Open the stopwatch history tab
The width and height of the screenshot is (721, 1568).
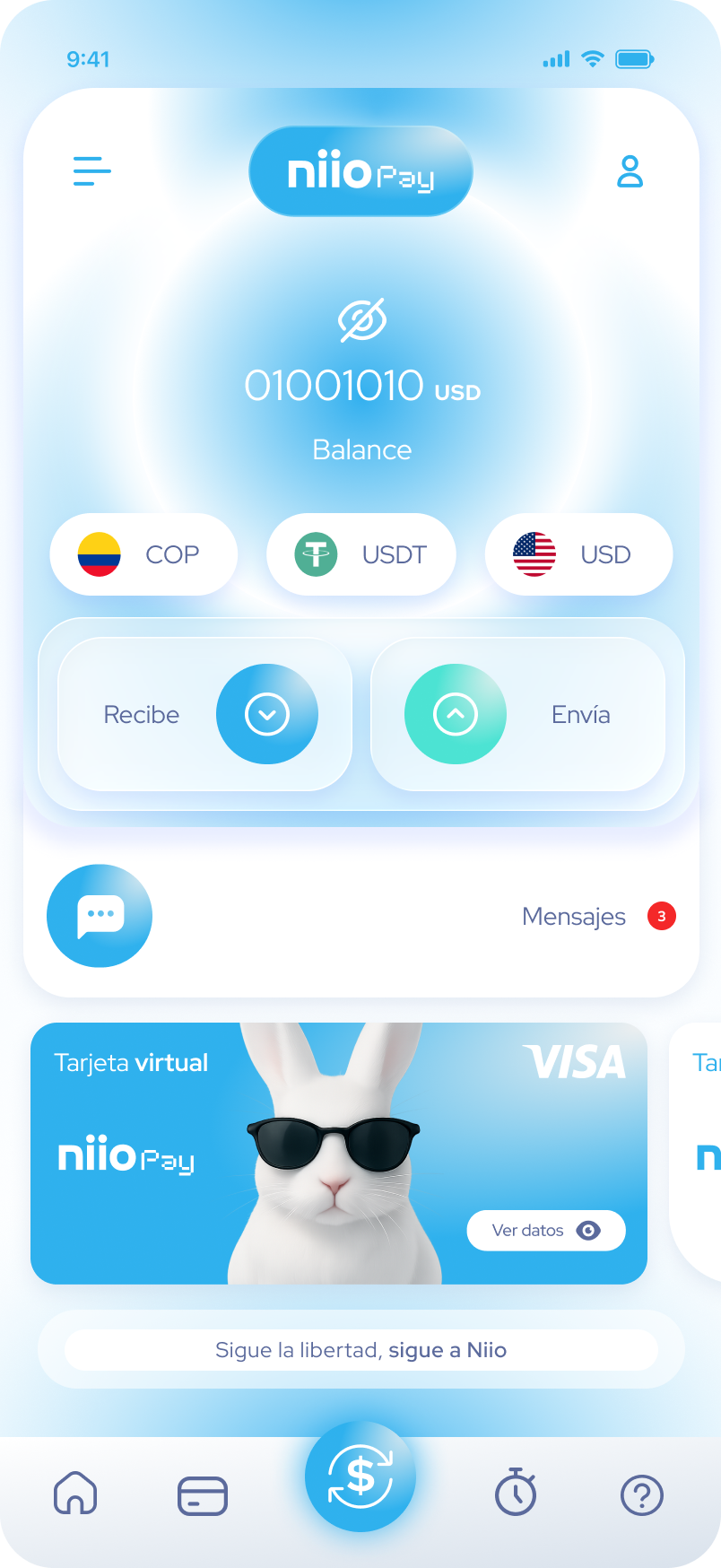516,1494
